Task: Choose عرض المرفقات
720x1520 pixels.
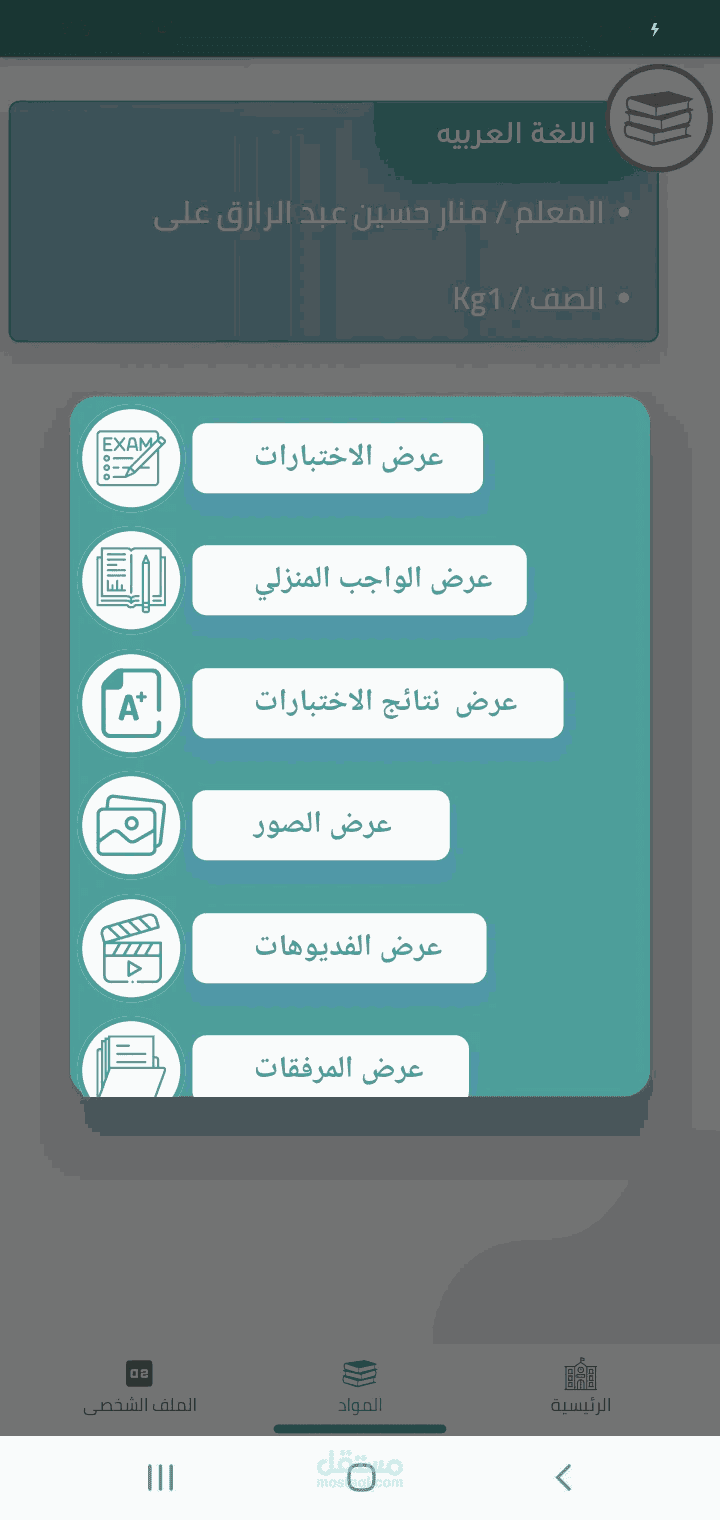Action: [x=330, y=1066]
